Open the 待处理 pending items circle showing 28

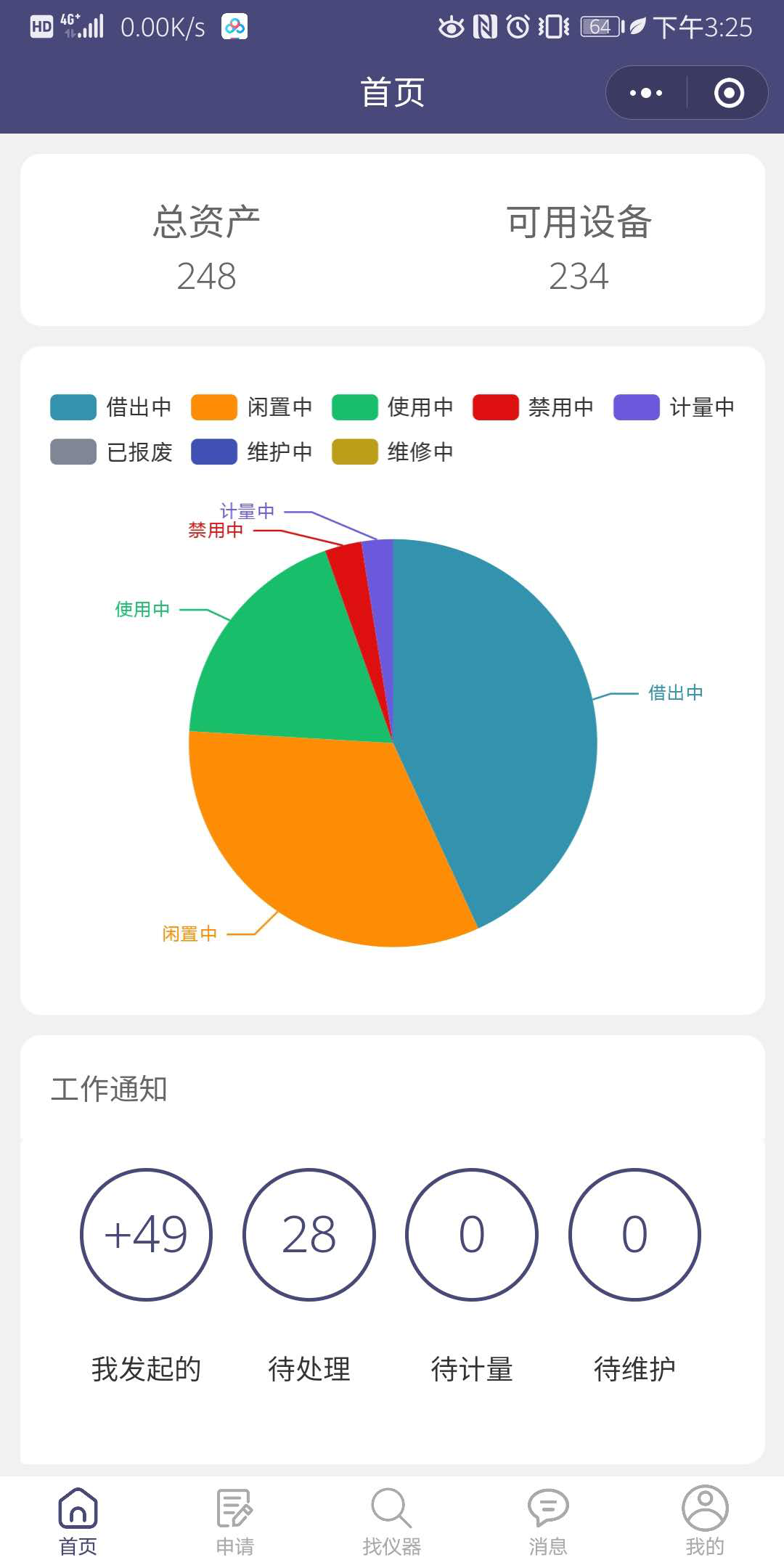(308, 1234)
